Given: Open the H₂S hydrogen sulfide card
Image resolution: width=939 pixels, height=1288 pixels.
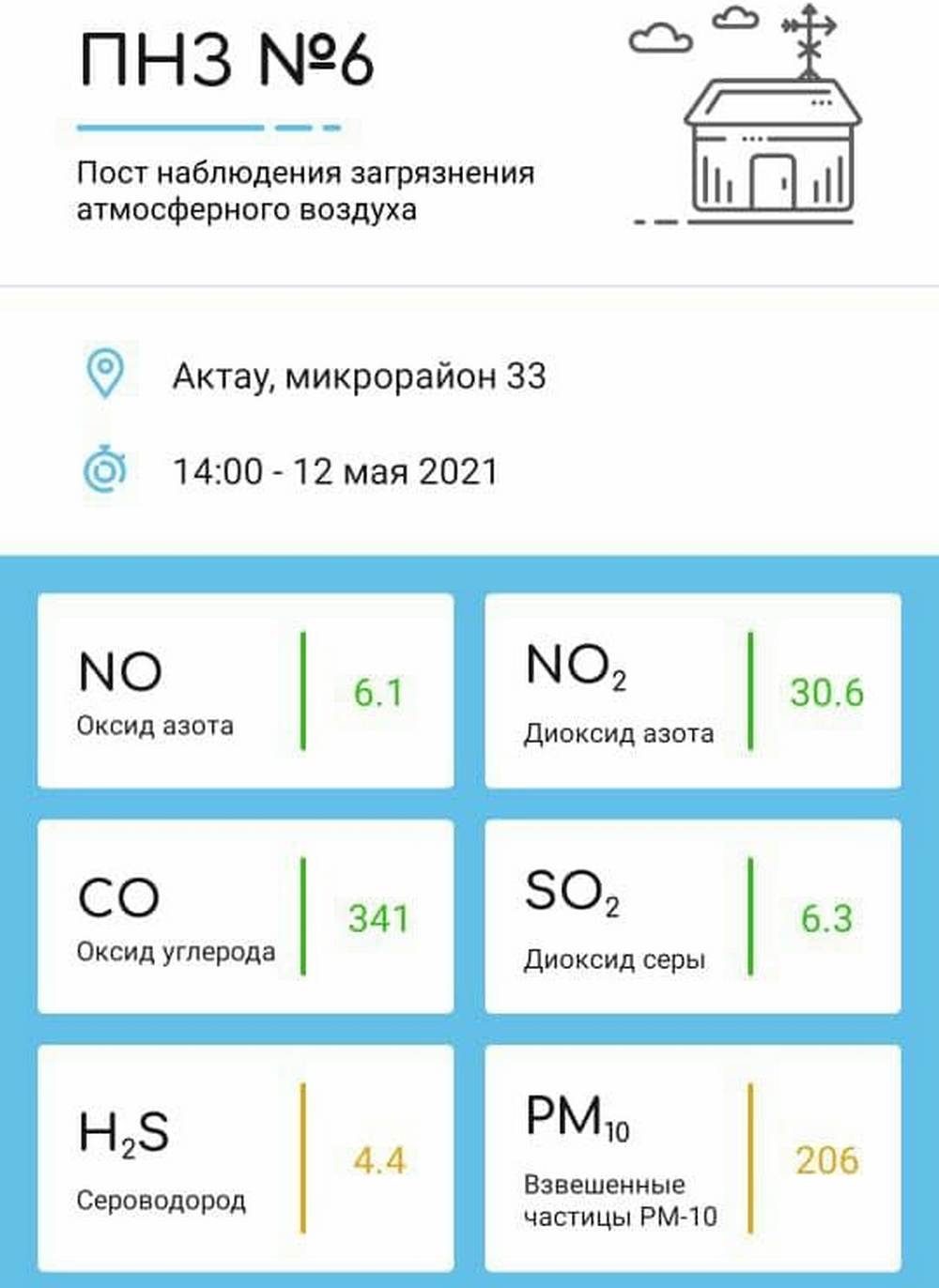Looking at the screenshot, I should coord(245,1158).
